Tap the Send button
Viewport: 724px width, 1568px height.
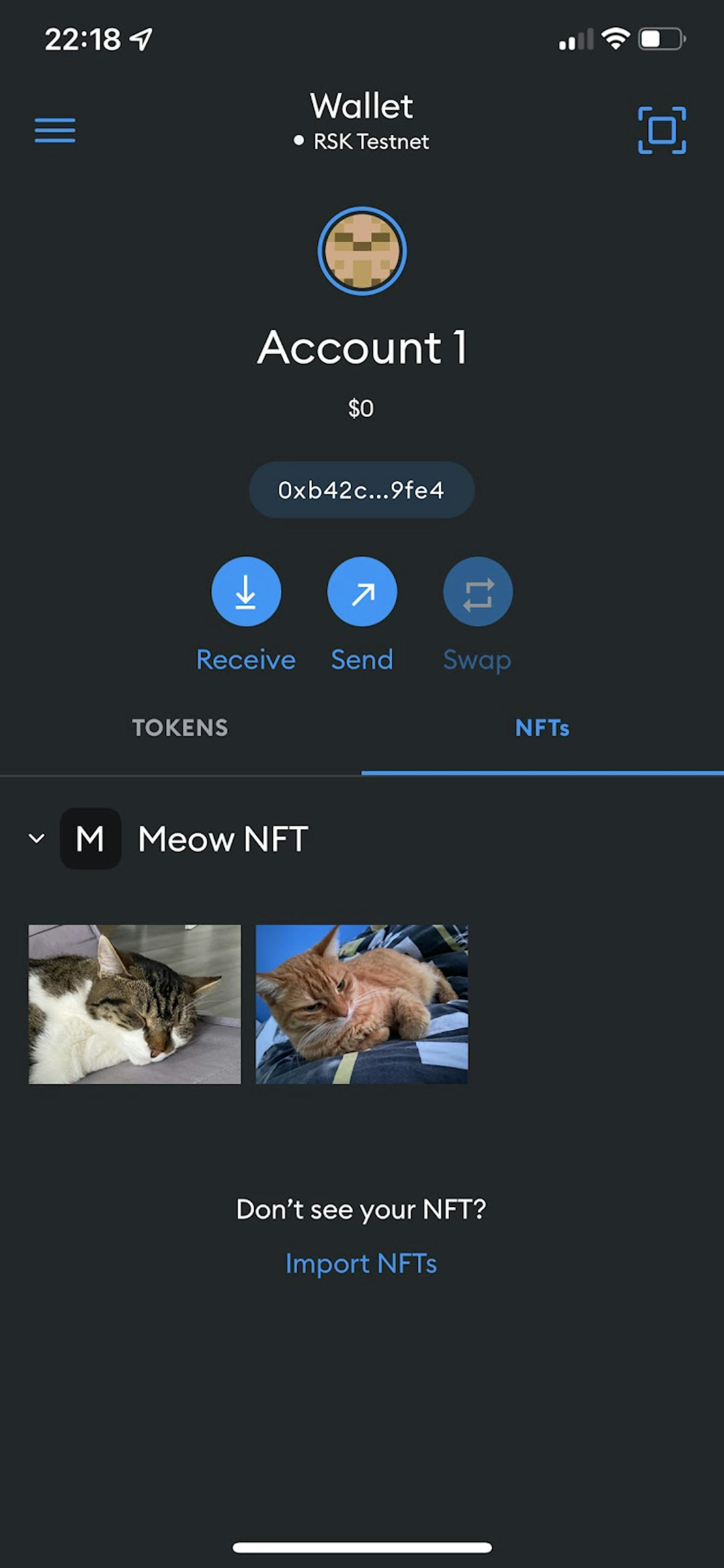coord(362,615)
